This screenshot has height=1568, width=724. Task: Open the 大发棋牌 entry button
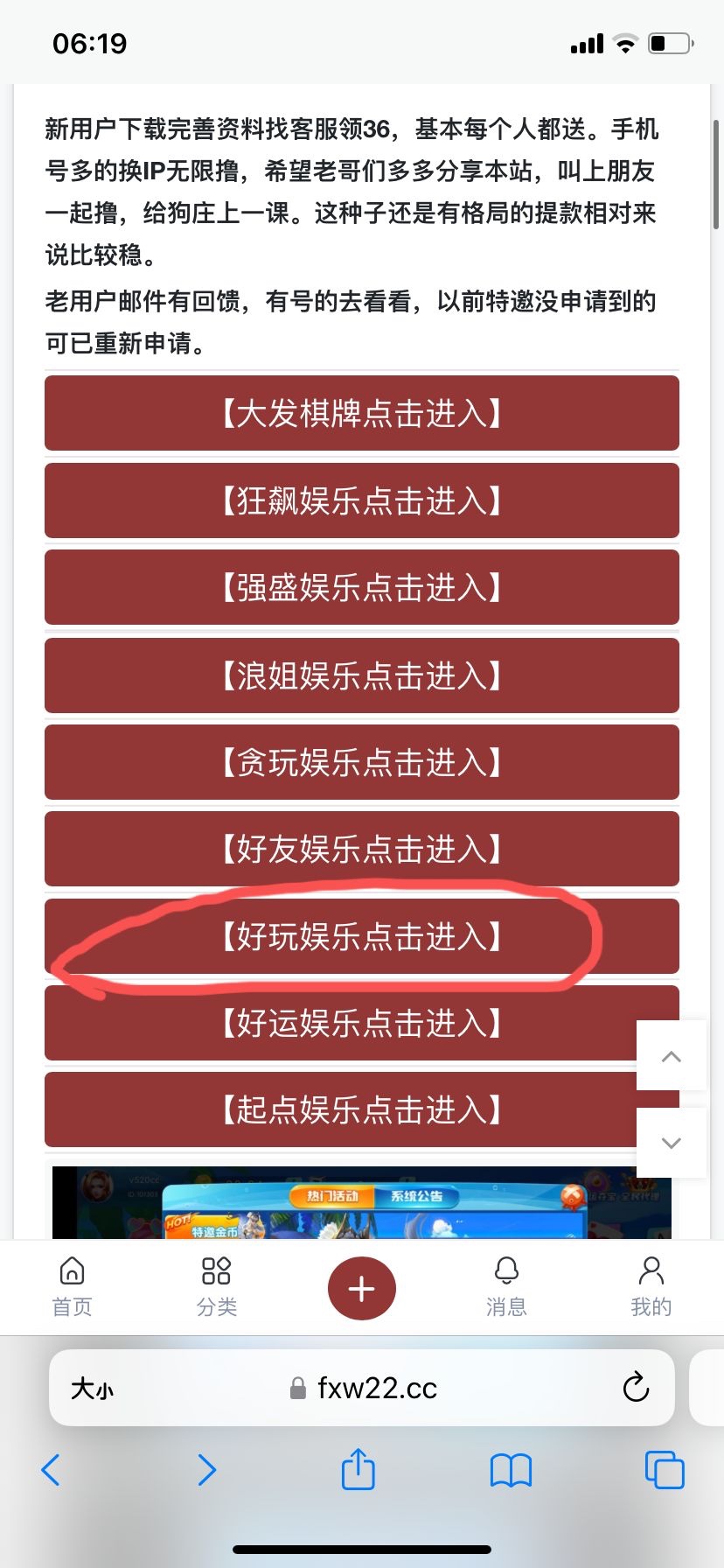[361, 413]
